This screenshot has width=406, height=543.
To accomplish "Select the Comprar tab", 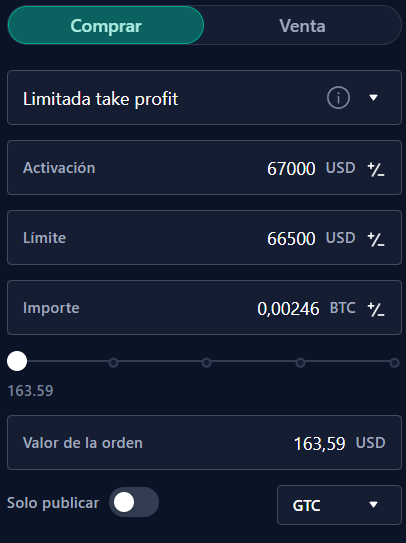I will point(106,25).
